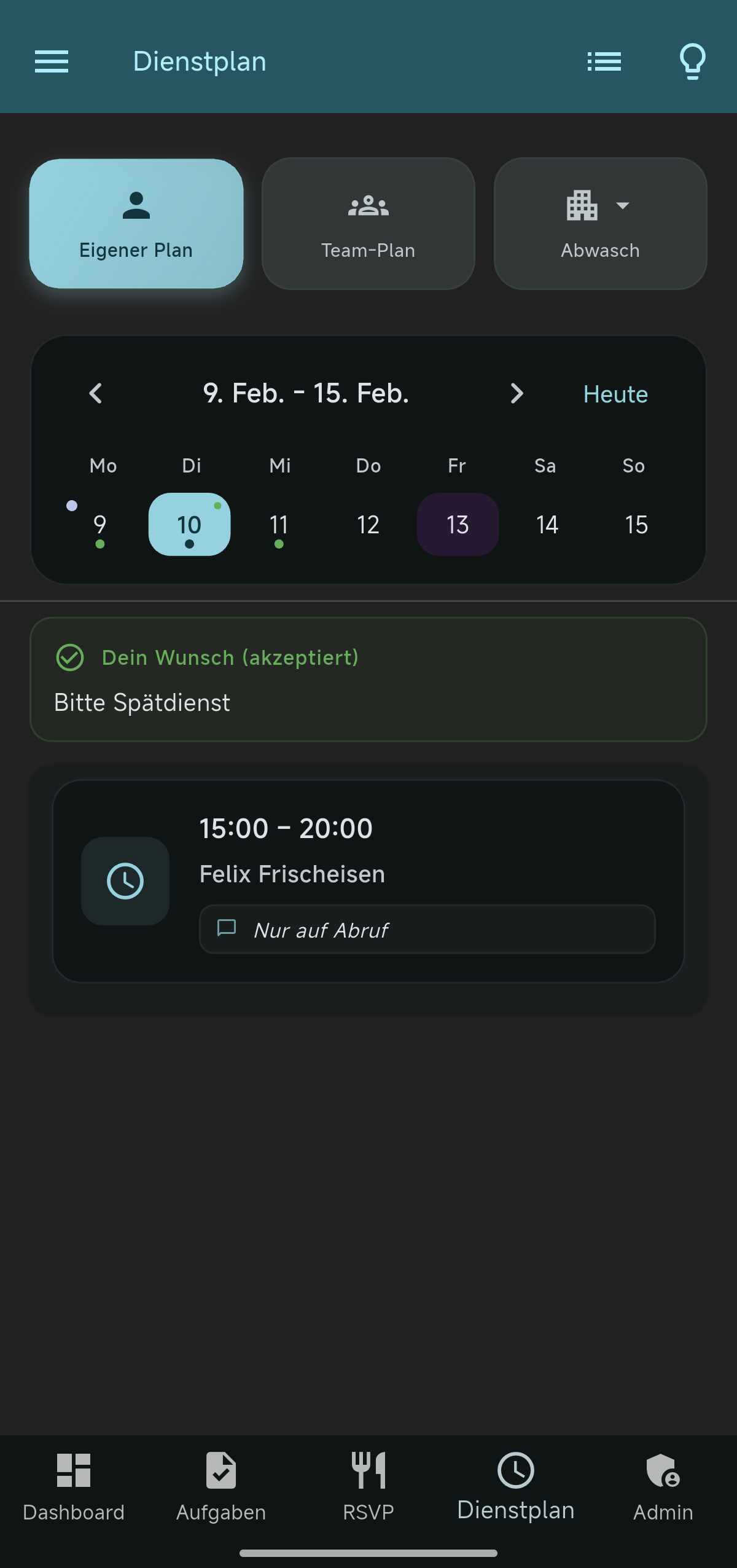737x1568 pixels.
Task: Select the clock icon on the shift card
Action: 125,880
